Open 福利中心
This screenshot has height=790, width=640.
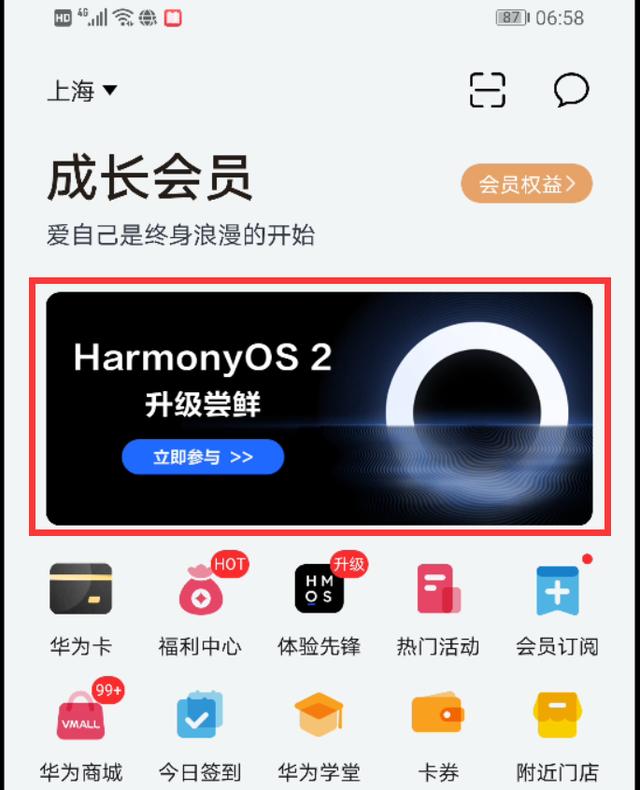[x=200, y=603]
